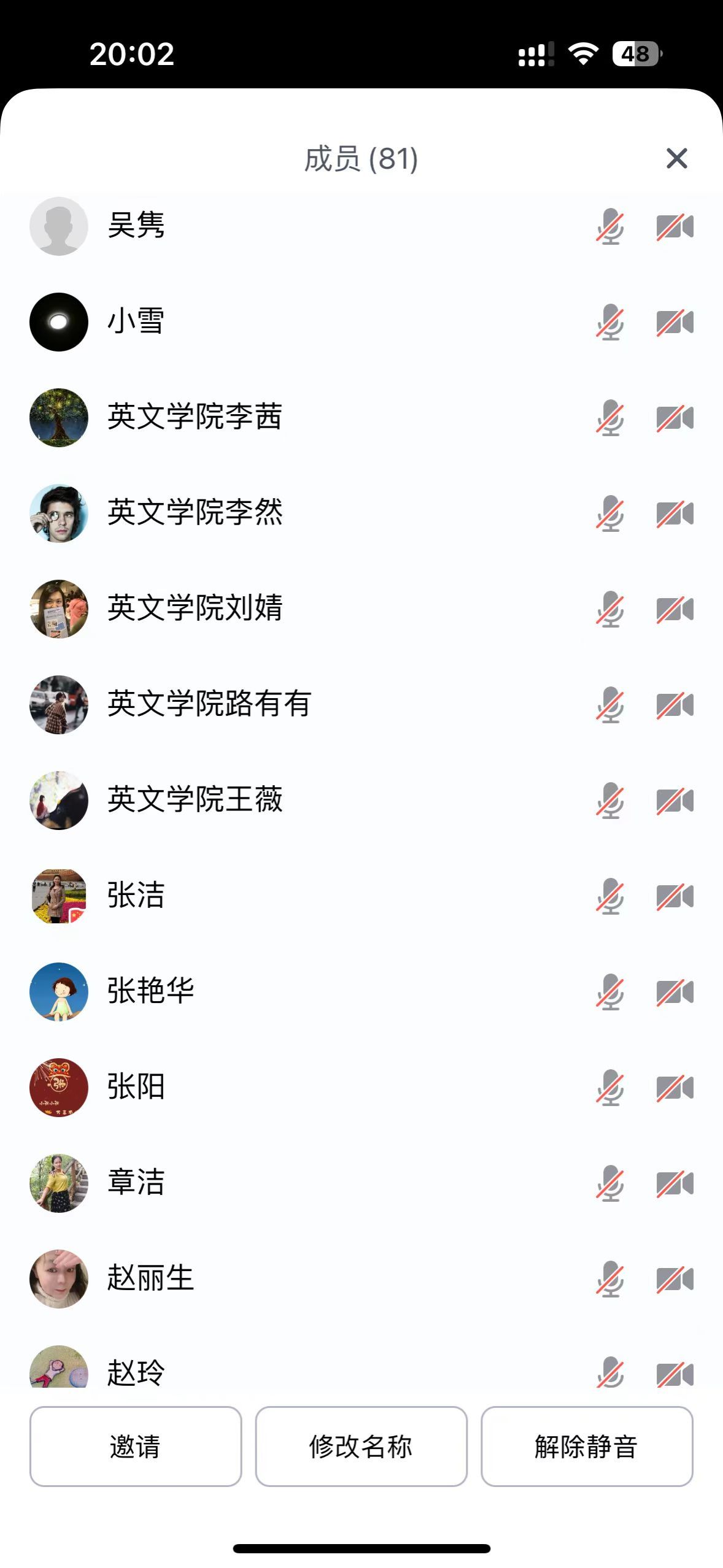Tap the 邀请 button
Image resolution: width=723 pixels, height=1568 pixels.
(x=136, y=1446)
